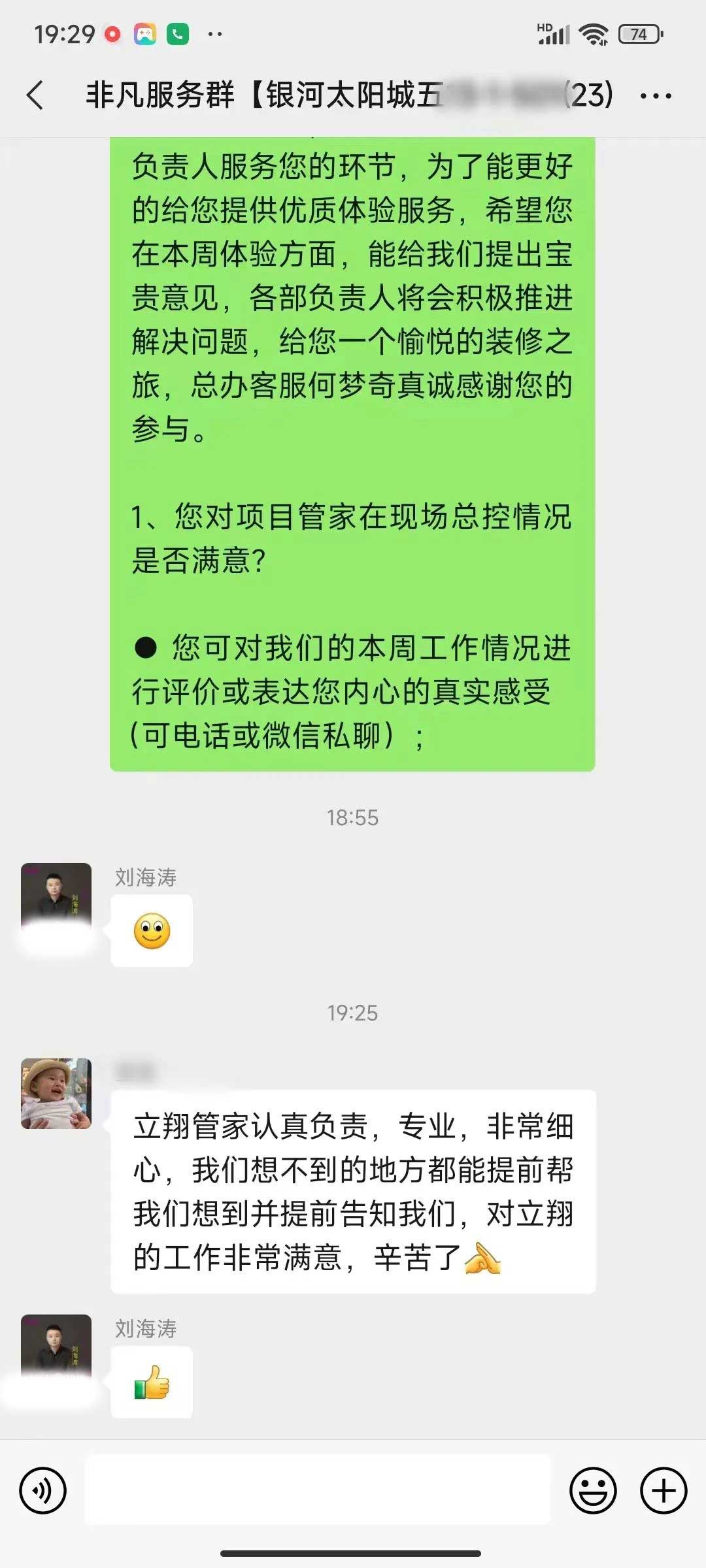
Task: Switch to voice message input
Action: pos(43,1491)
